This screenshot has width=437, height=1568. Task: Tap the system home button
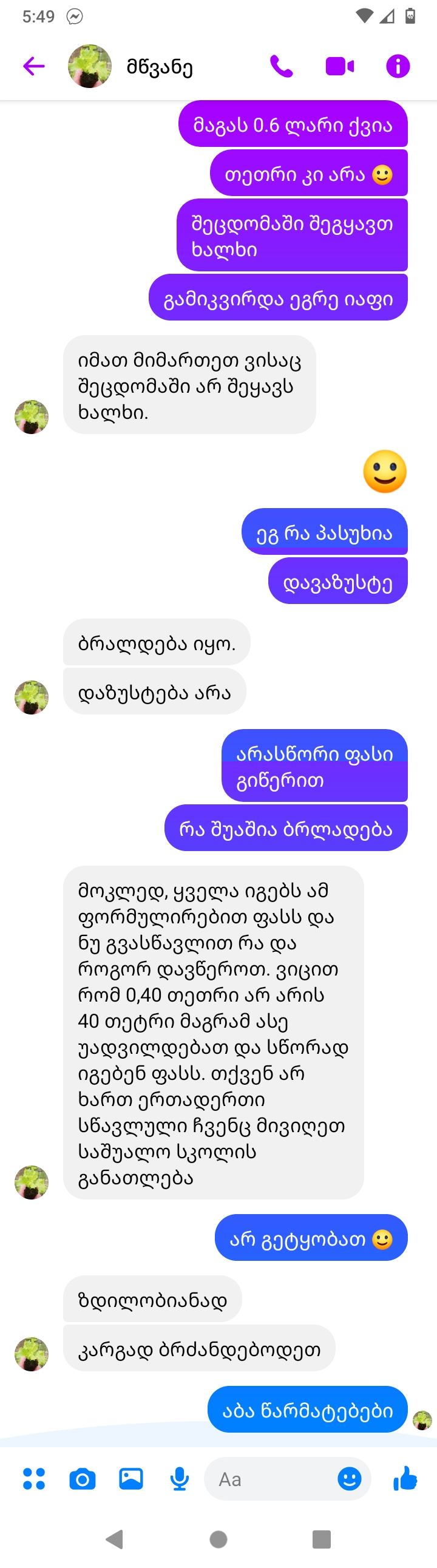coord(218,1539)
